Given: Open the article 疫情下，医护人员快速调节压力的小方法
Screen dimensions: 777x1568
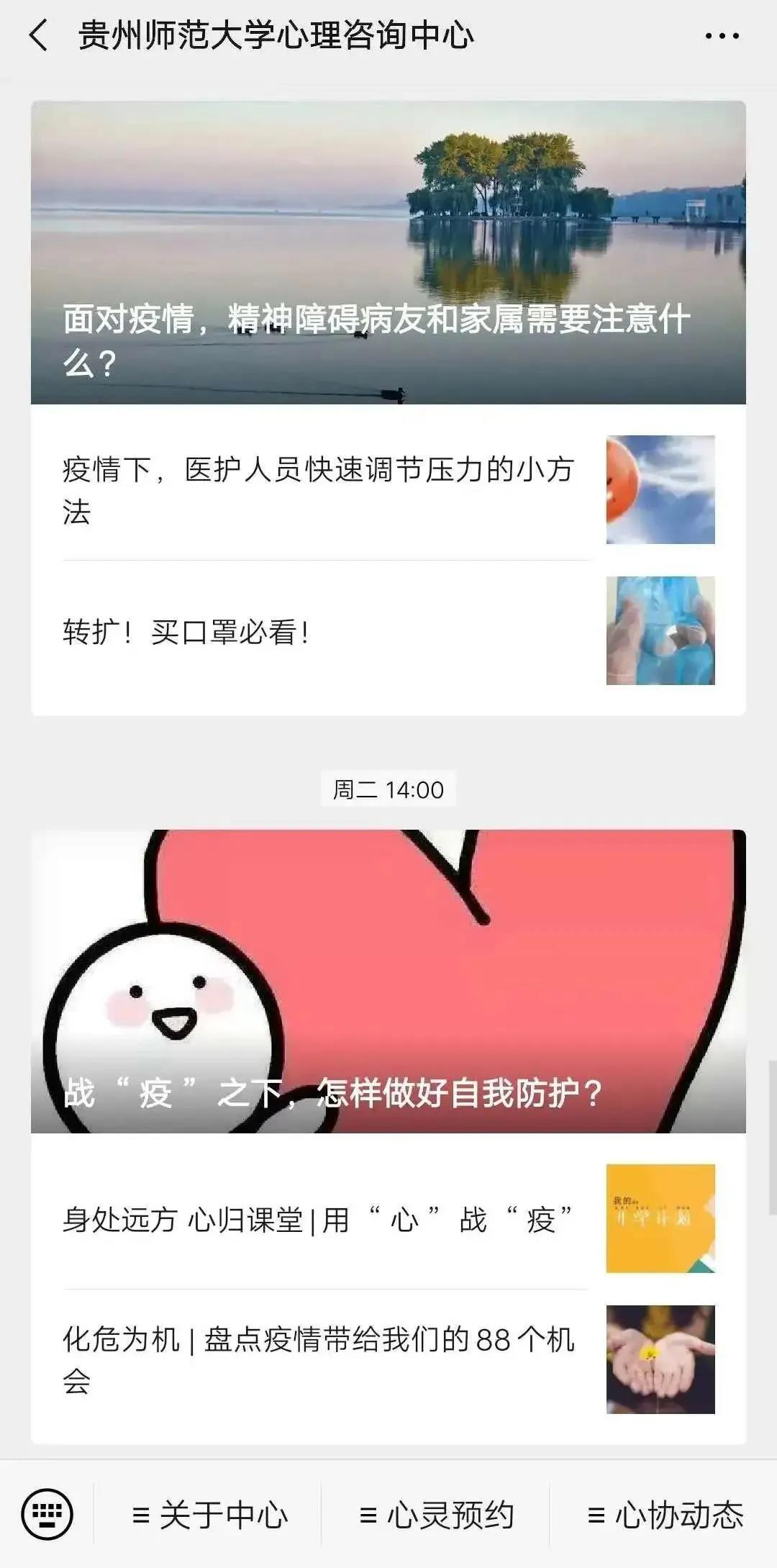Looking at the screenshot, I should 388,490.
